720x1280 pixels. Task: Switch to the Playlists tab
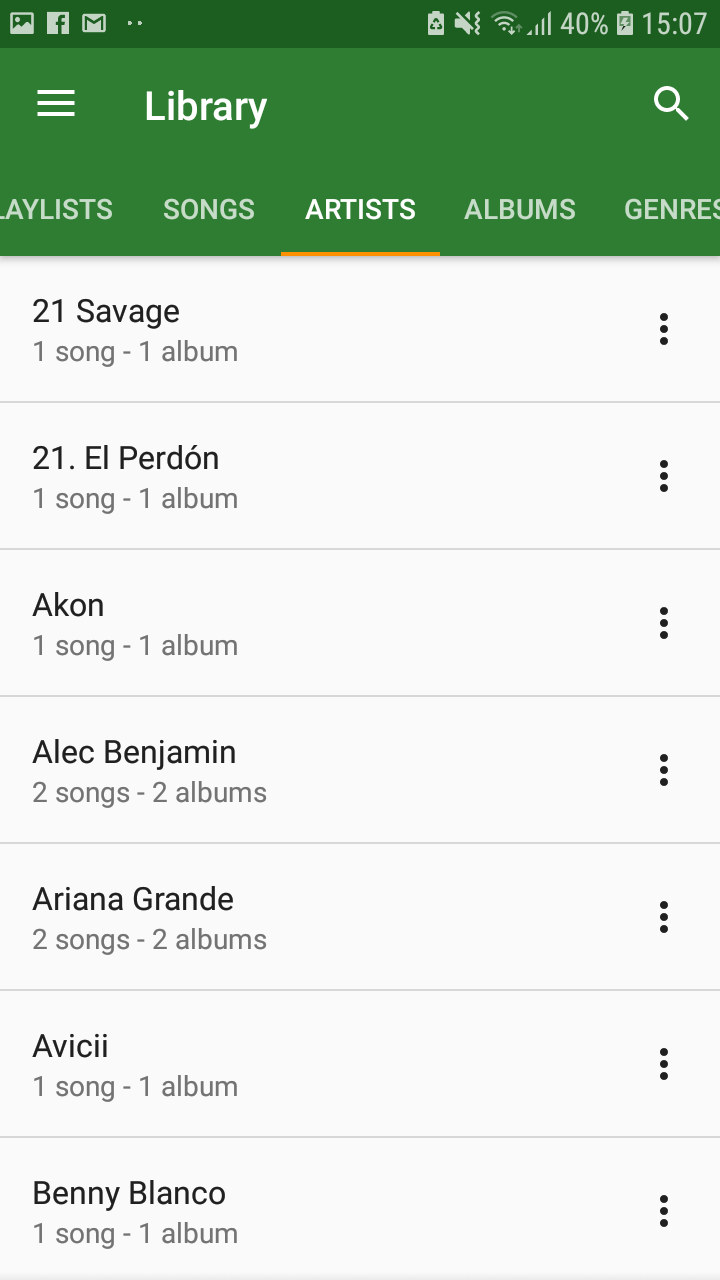(x=56, y=209)
